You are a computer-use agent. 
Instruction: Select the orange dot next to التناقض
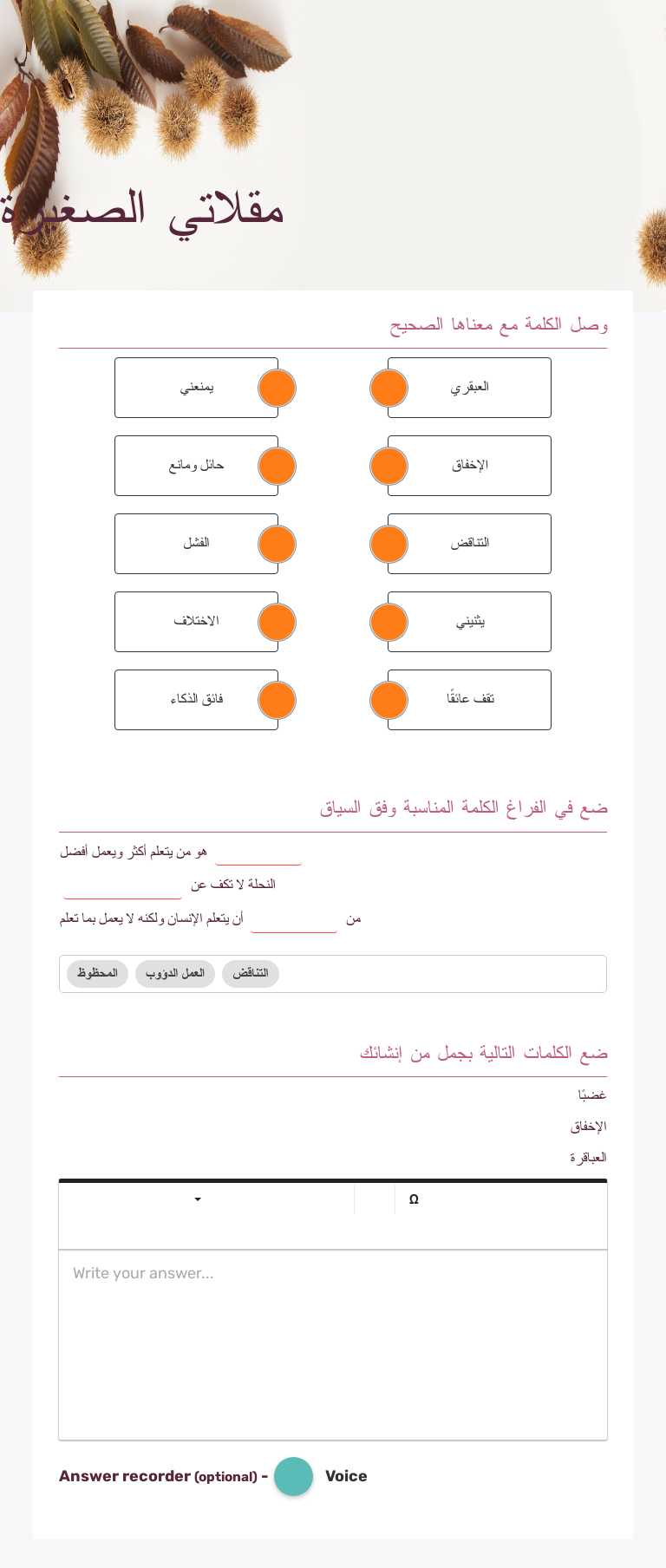(388, 544)
